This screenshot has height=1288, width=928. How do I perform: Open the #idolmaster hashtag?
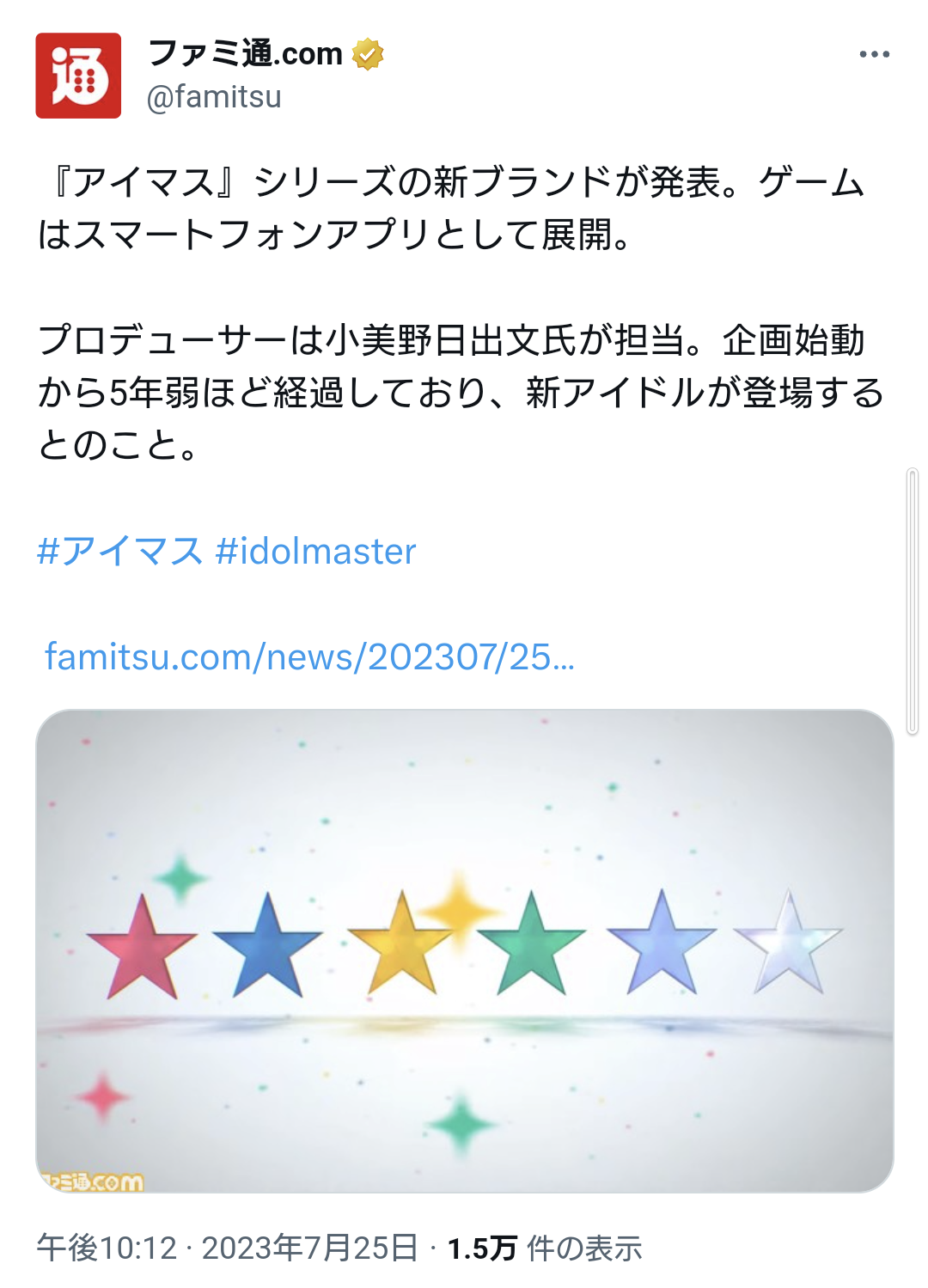click(315, 551)
